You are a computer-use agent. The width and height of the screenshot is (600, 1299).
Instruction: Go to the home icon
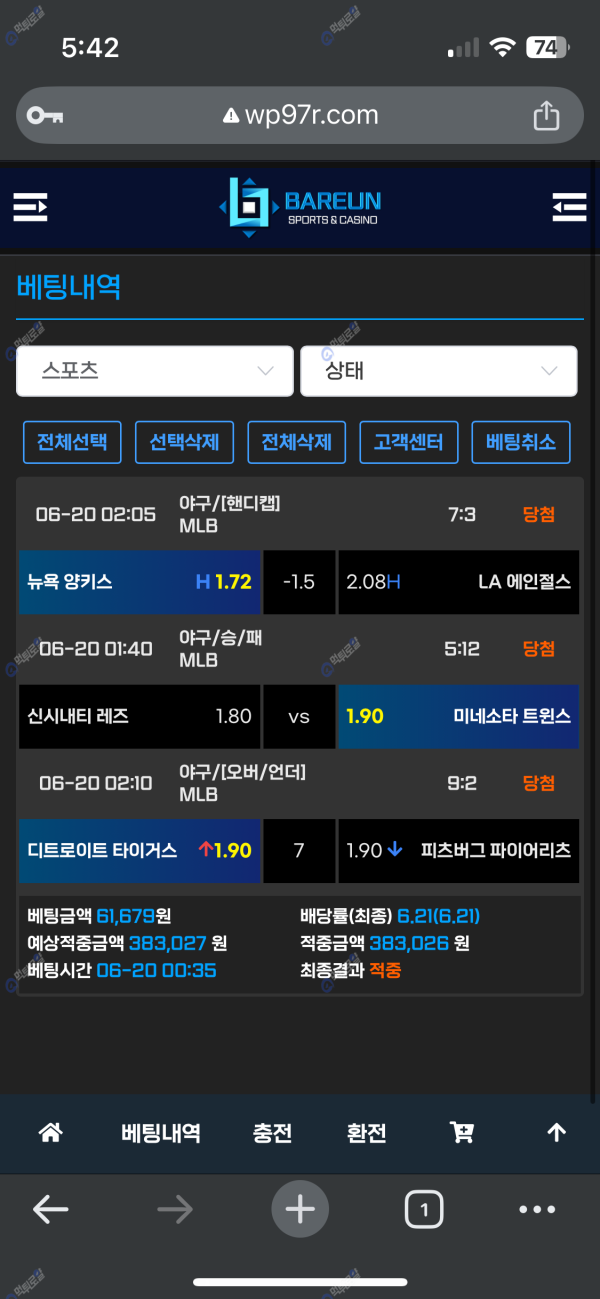coord(50,1133)
